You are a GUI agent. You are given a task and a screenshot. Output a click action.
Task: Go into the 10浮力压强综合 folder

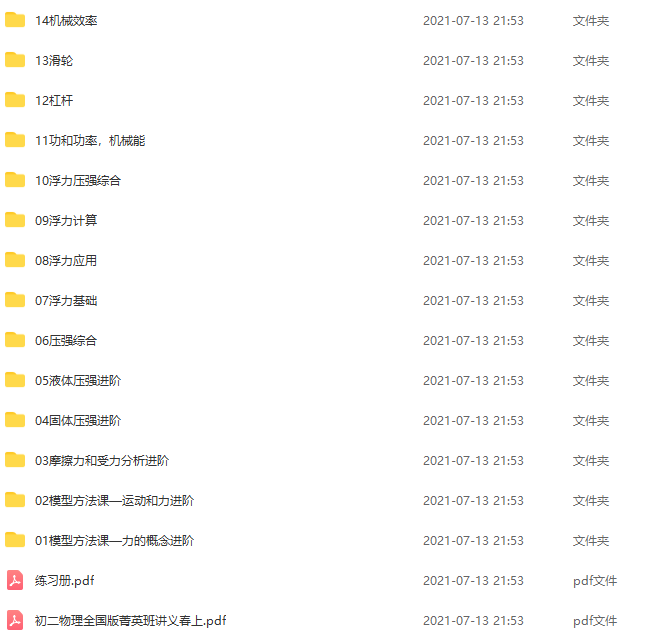(78, 181)
